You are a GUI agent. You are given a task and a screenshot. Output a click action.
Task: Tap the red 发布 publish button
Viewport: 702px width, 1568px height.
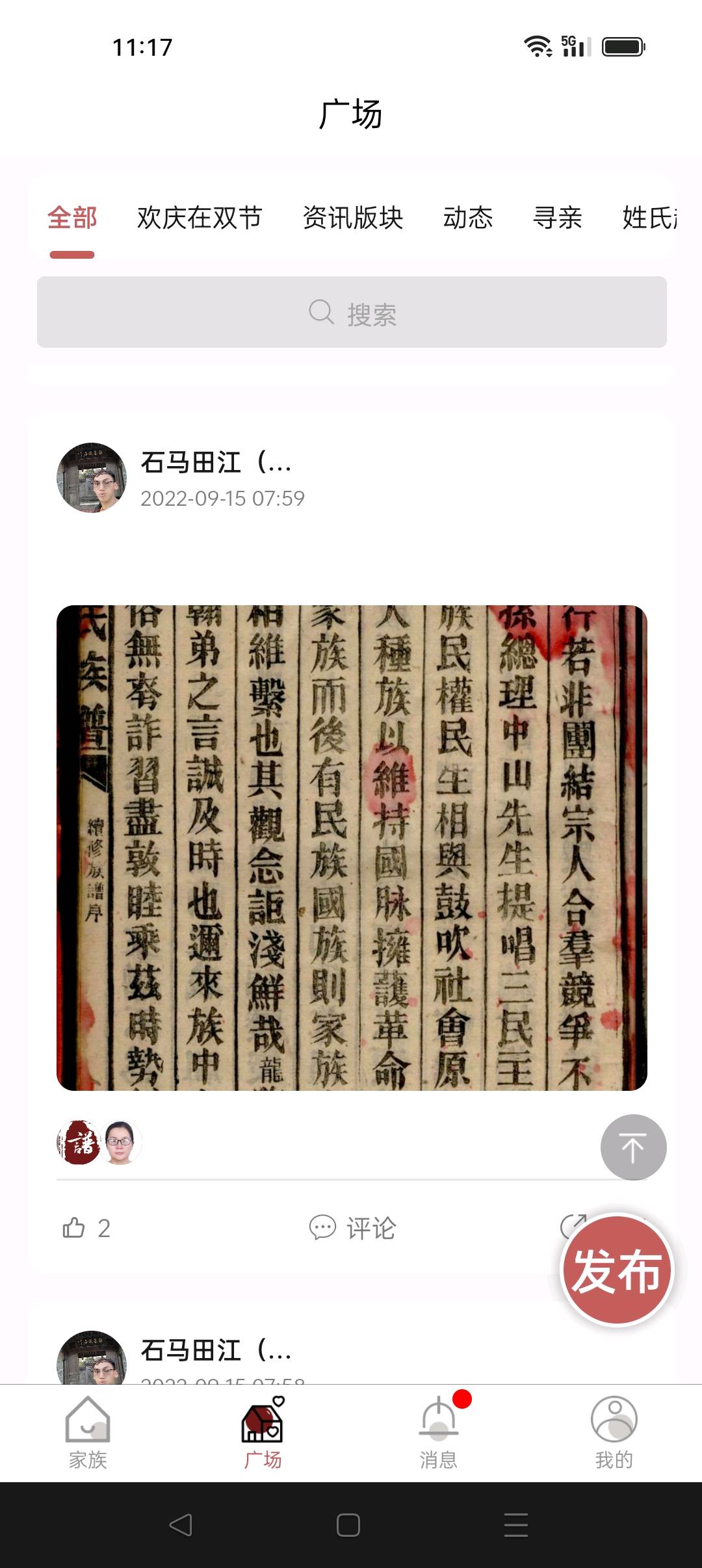tap(616, 1271)
